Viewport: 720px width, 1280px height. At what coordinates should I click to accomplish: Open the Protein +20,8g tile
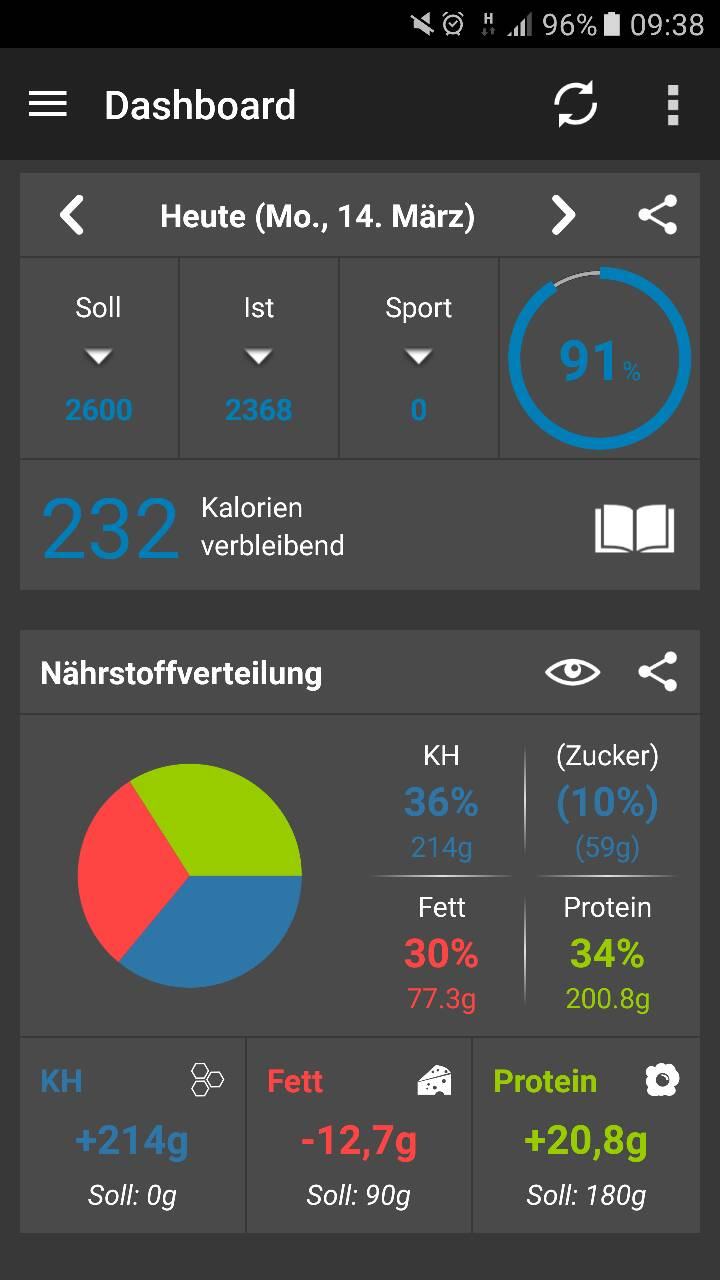(x=586, y=1135)
